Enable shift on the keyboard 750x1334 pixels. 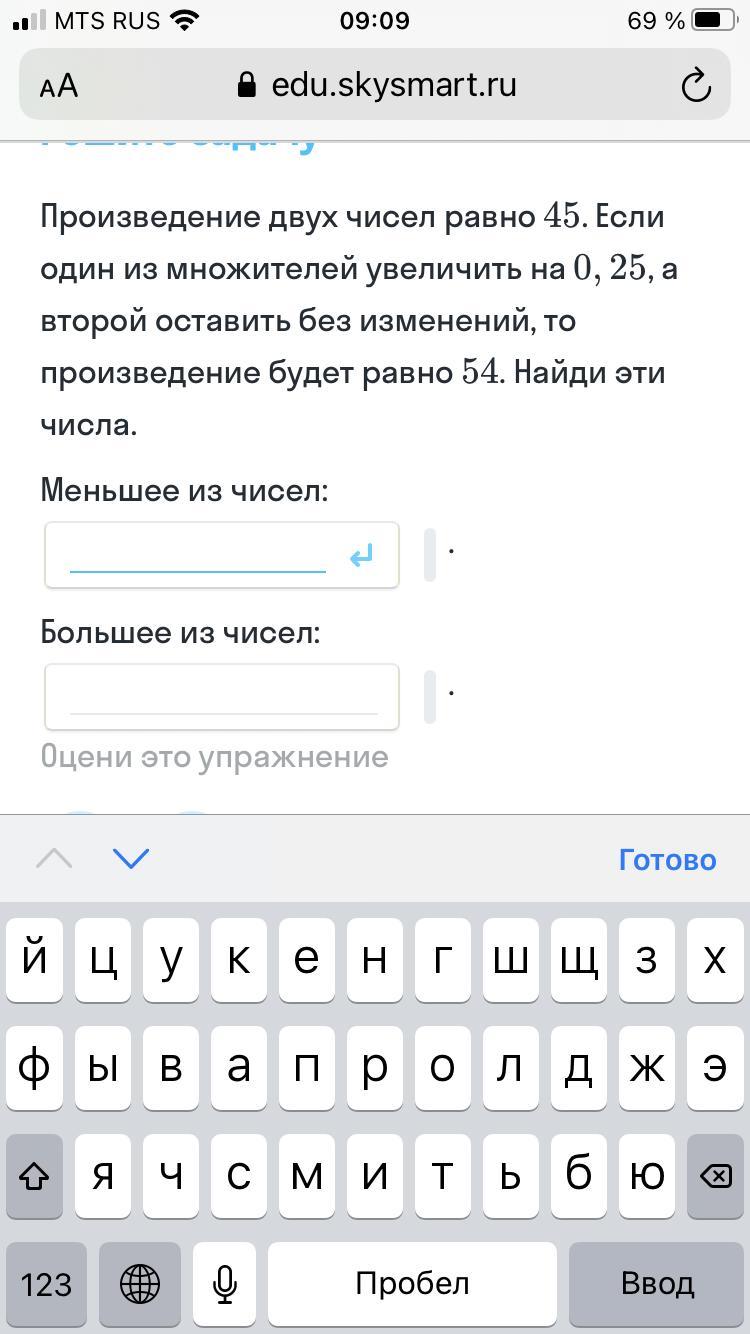(34, 1176)
